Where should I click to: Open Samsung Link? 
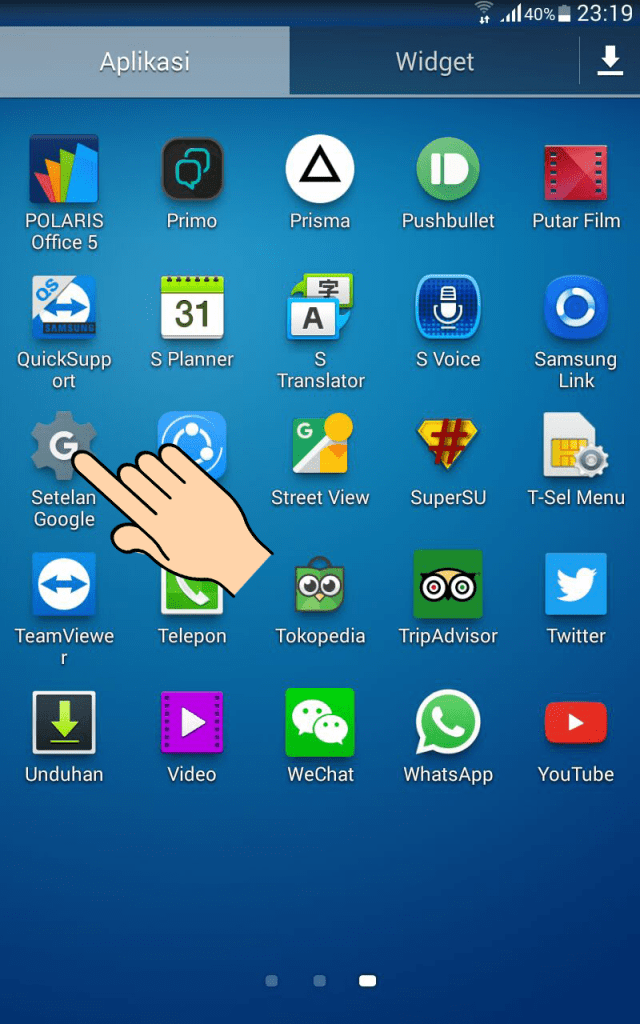576,309
